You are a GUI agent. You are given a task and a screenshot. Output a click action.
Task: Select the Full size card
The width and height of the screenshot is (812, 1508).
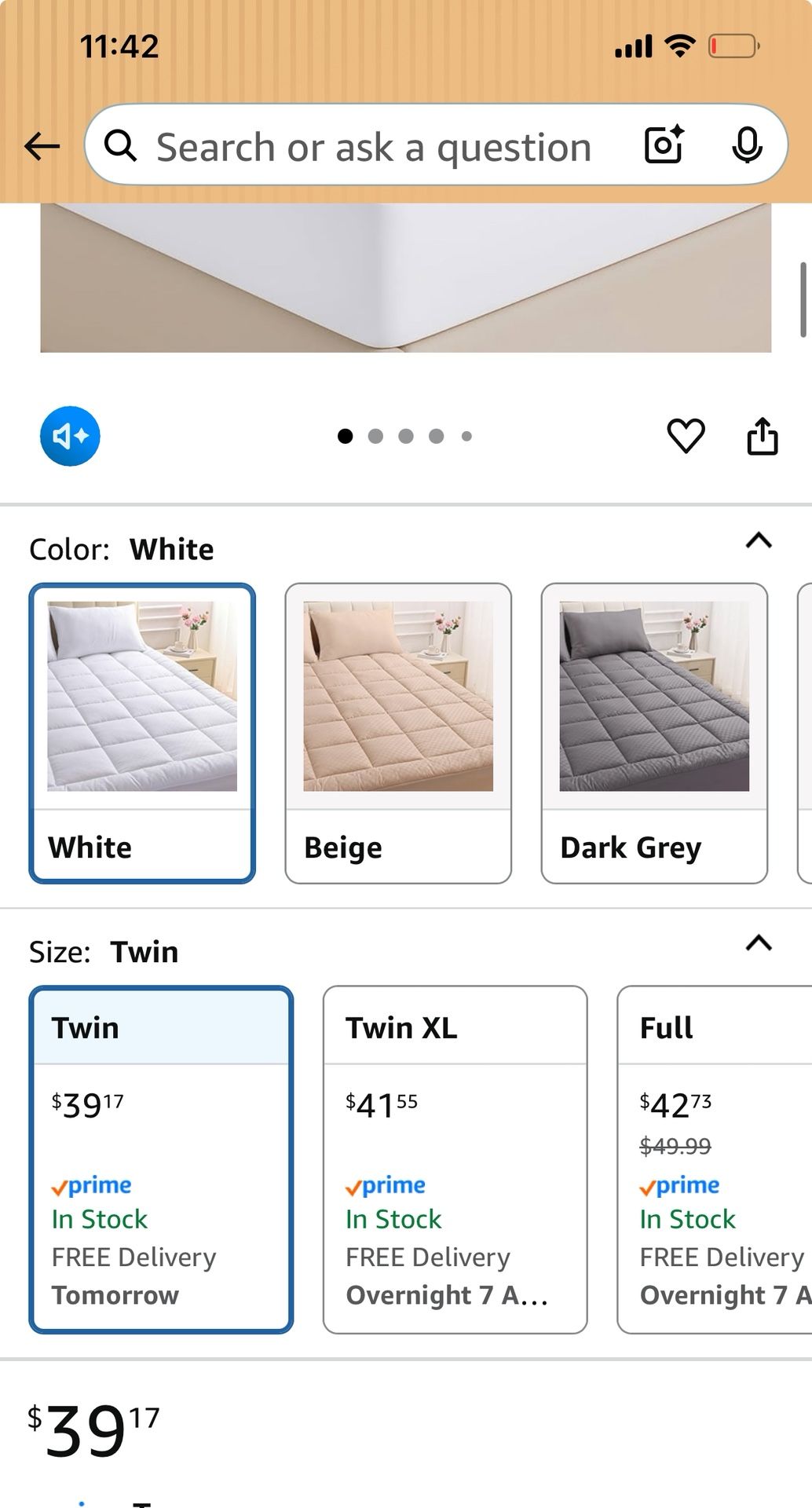click(x=715, y=1159)
